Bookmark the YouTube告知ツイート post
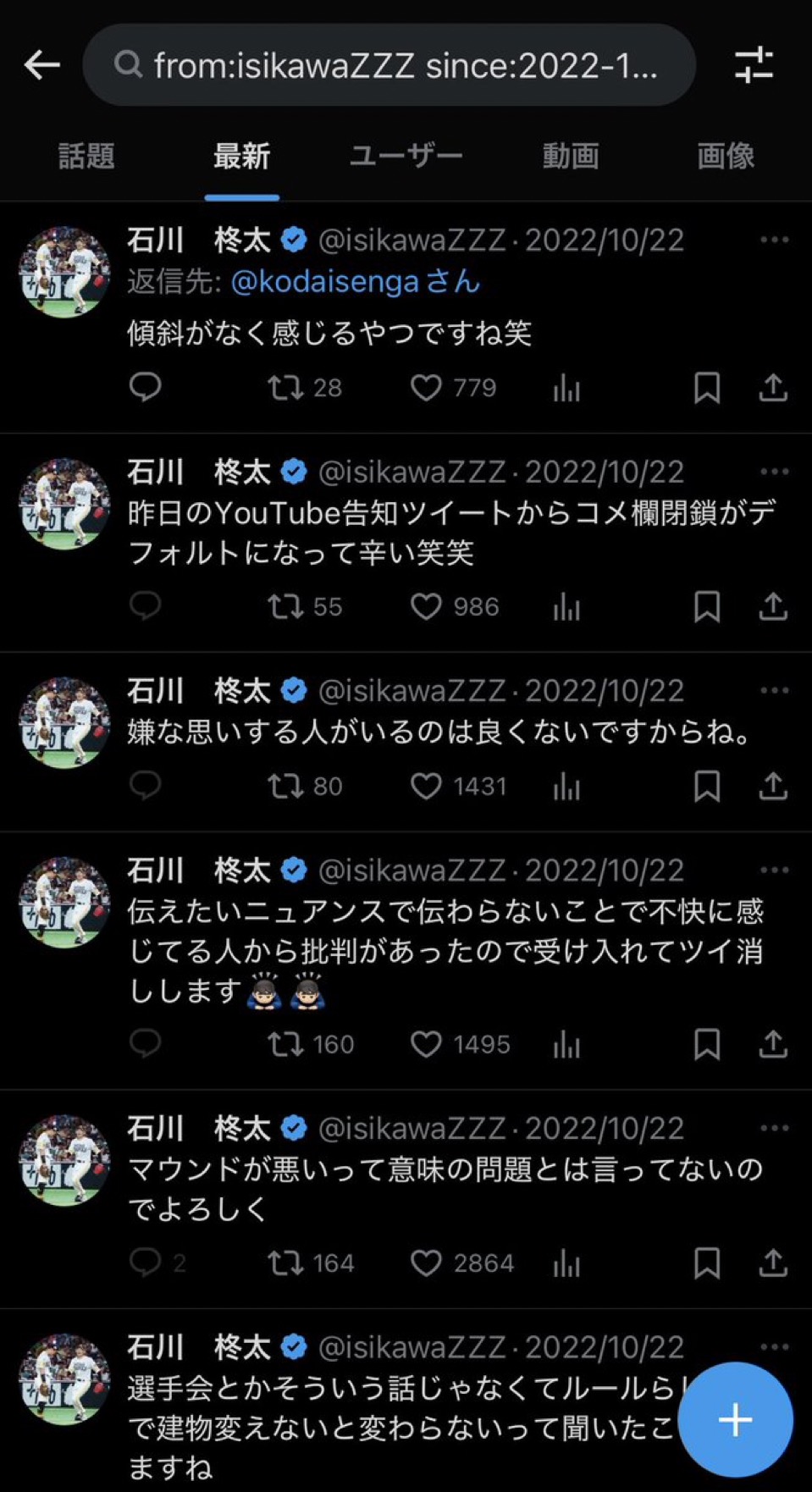 pyautogui.click(x=707, y=607)
